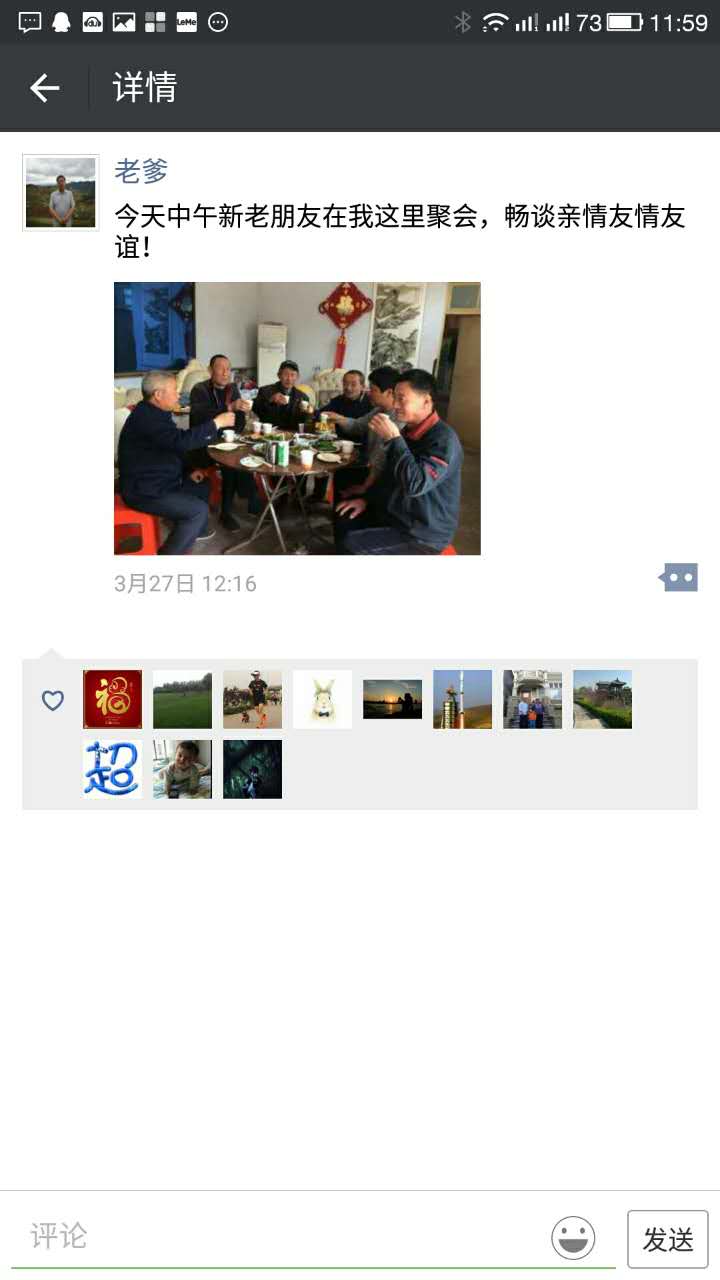The width and height of the screenshot is (720, 1280).
Task: Open the 老爹 name link
Action: coord(141,171)
